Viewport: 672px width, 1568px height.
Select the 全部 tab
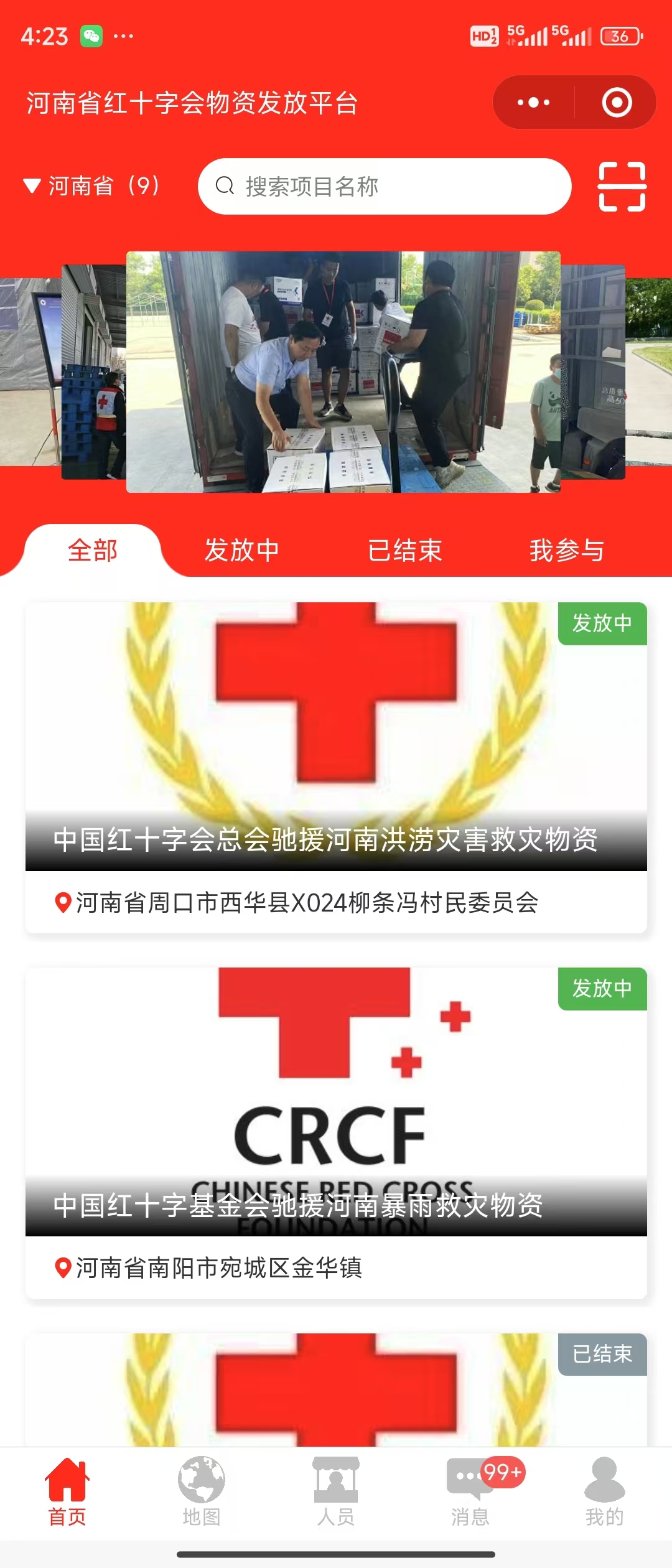coord(93,551)
